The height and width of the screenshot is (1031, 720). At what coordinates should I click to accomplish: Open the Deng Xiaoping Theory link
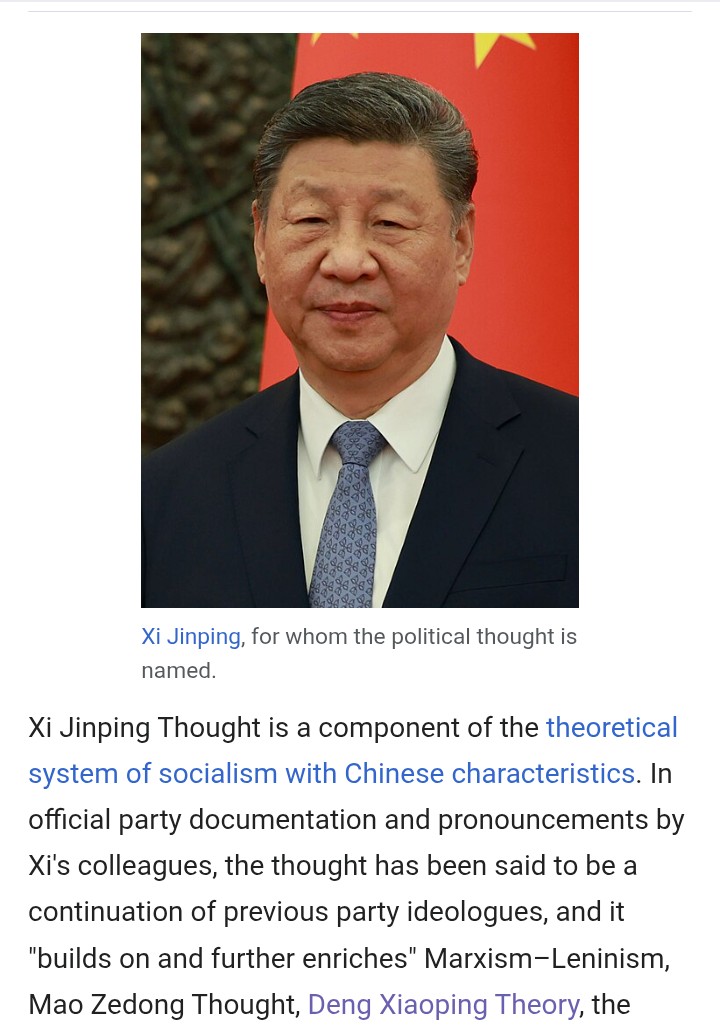pos(443,1004)
